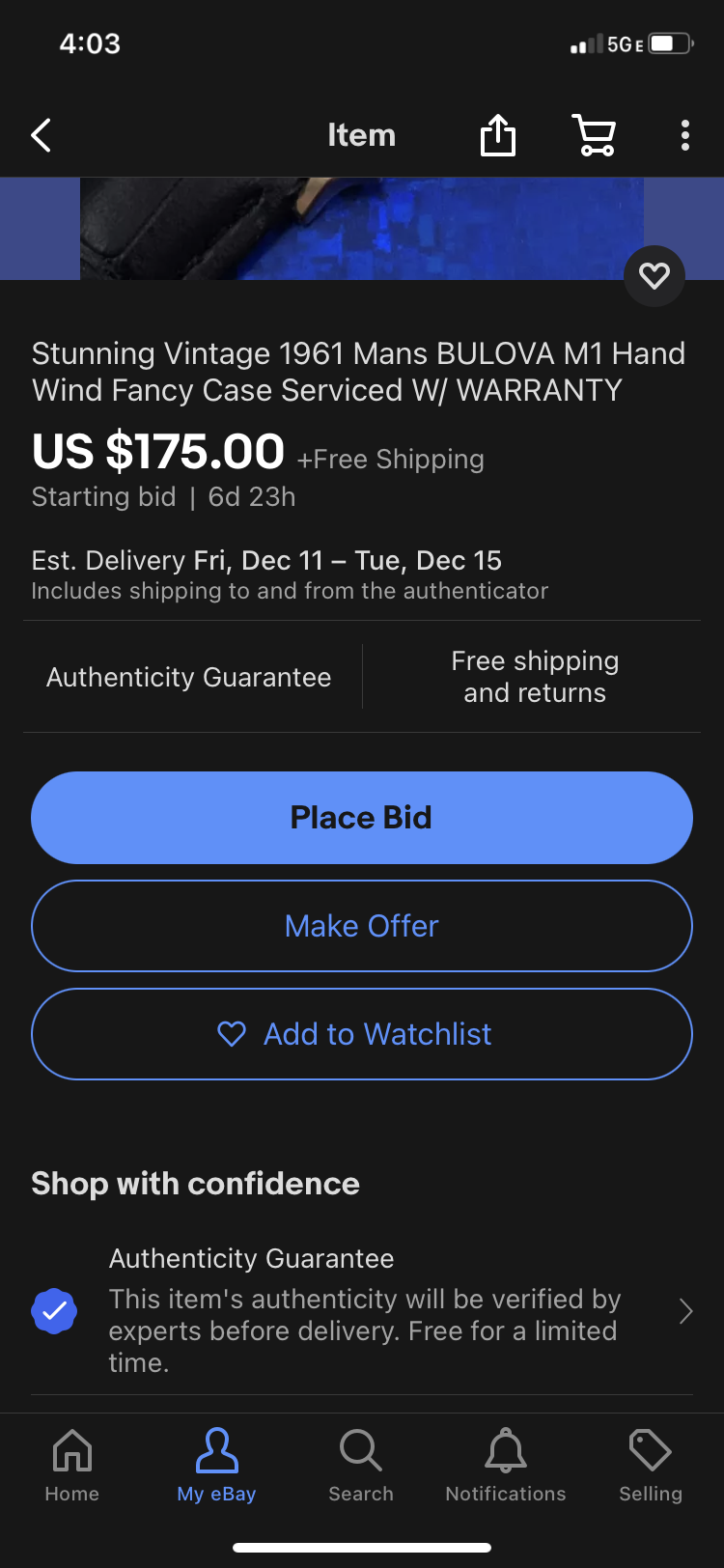Open the shopping cart

(x=594, y=135)
